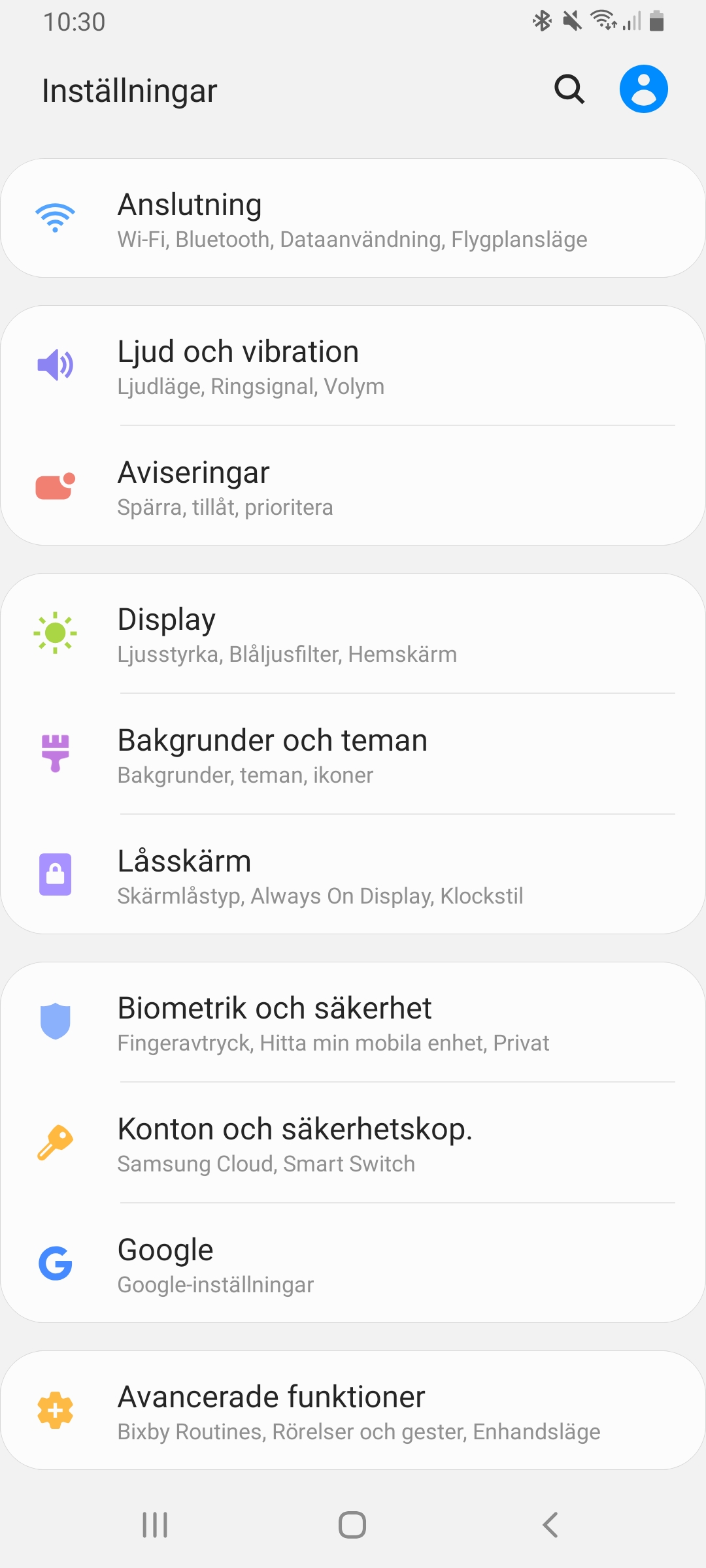This screenshot has height=1568, width=706.
Task: Open Google settings row
Action: 353,1264
